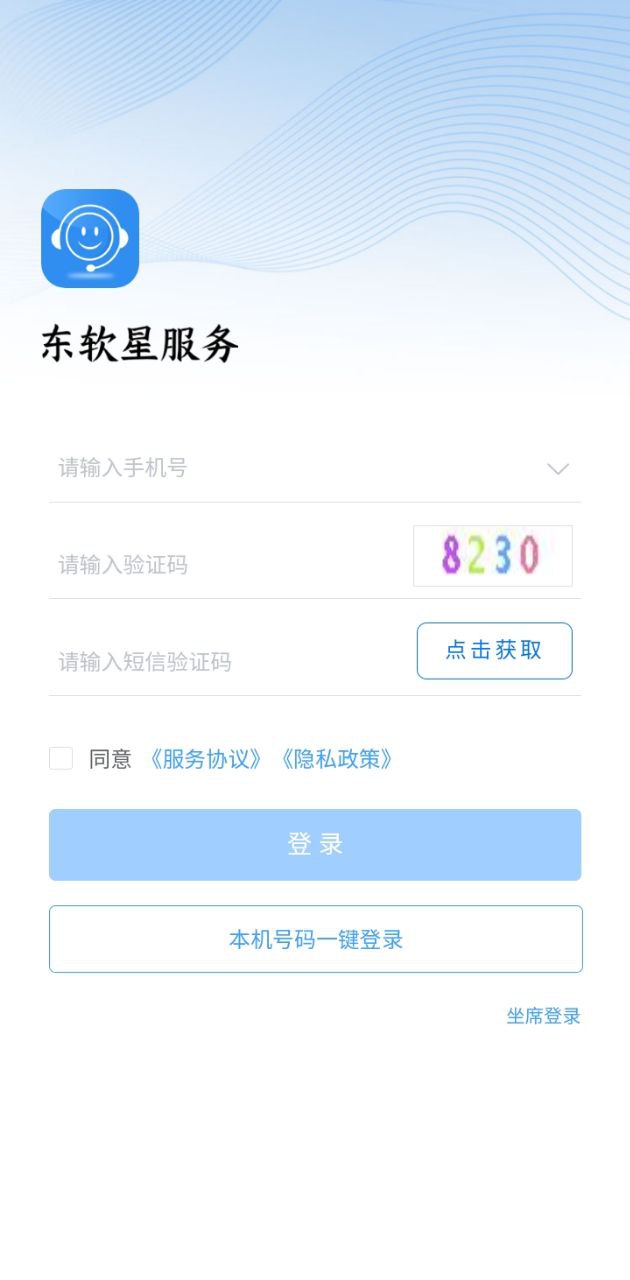
Task: Focus the SMS verification code field
Action: tap(225, 661)
